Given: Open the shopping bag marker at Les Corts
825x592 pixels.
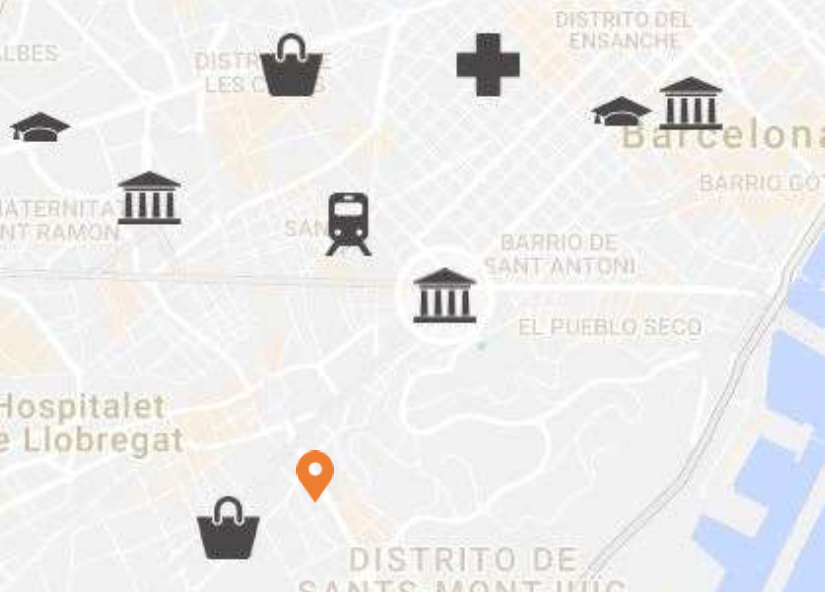Looking at the screenshot, I should click(291, 67).
